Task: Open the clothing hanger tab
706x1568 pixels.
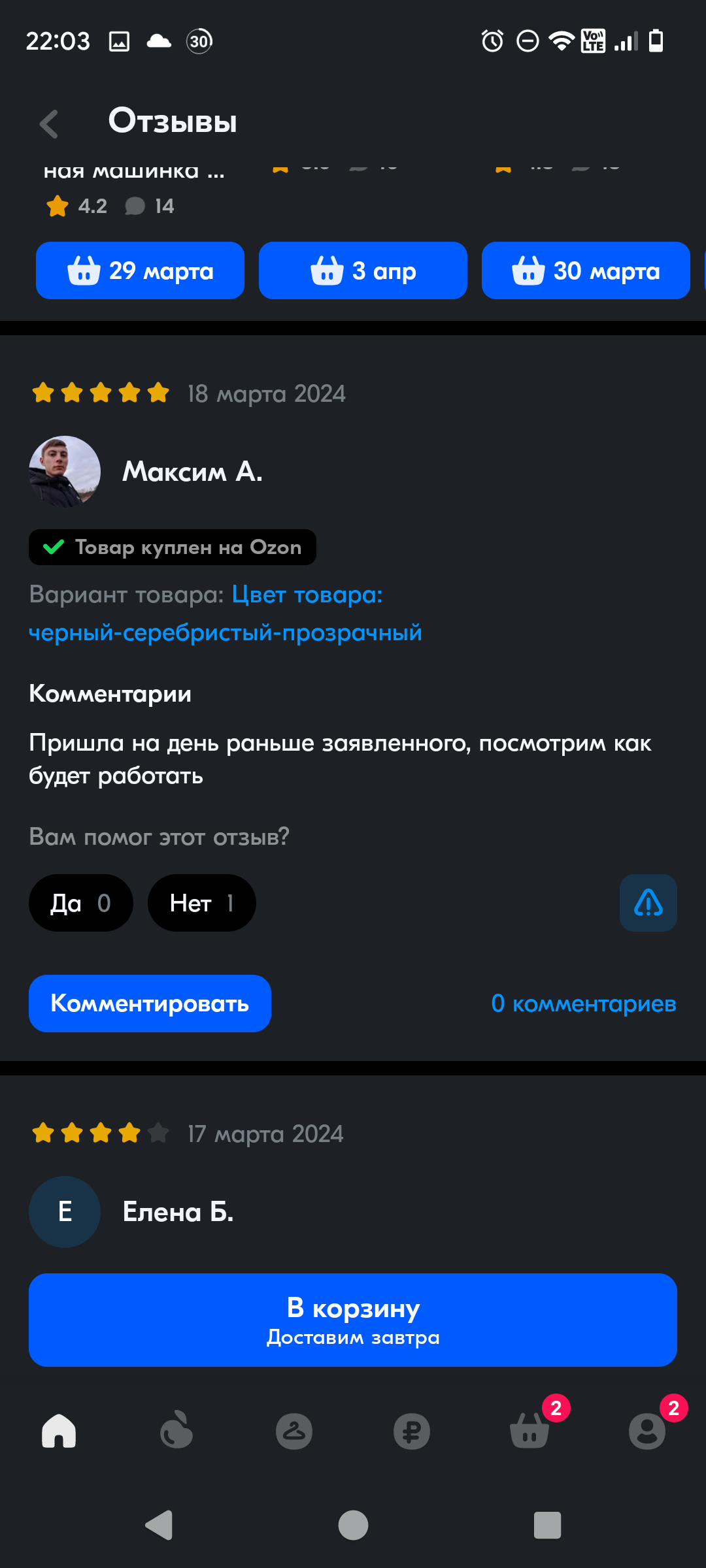Action: tap(294, 1431)
